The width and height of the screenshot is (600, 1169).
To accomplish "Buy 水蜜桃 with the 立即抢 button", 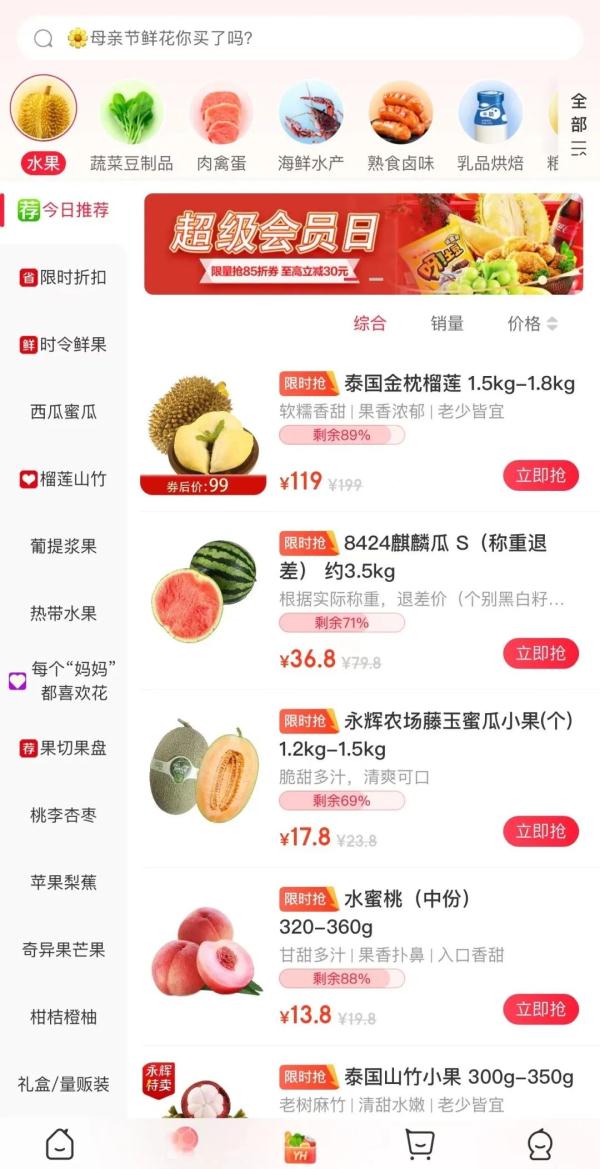I will point(541,1009).
